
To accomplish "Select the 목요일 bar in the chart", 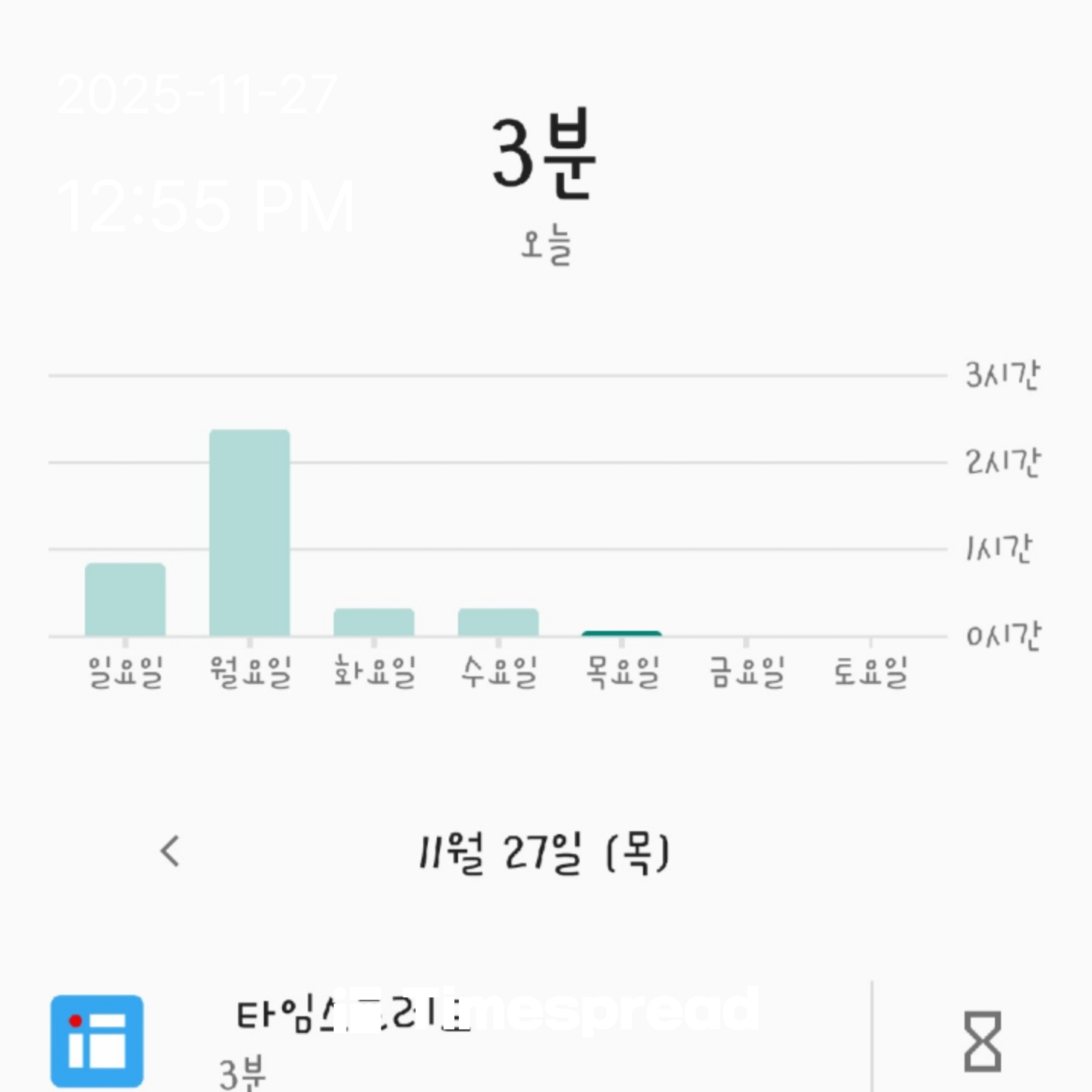I will pos(622,633).
